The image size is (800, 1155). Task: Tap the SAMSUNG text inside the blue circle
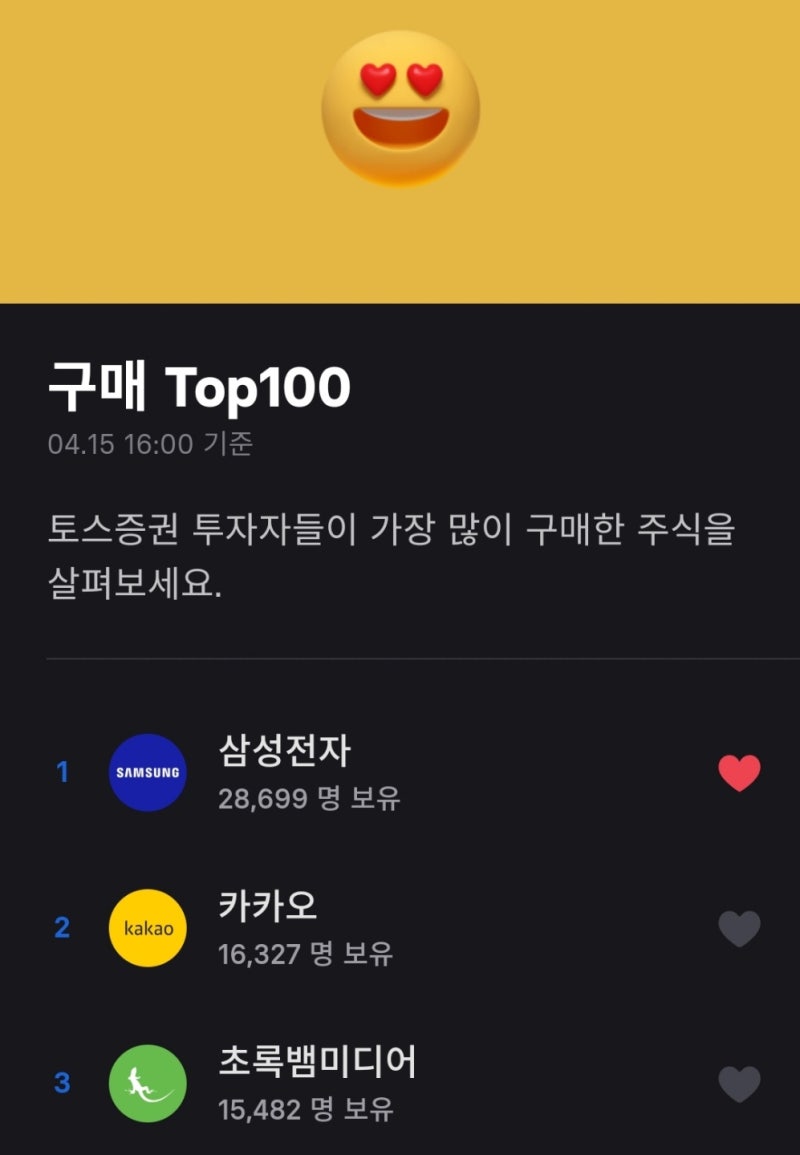[x=147, y=771]
